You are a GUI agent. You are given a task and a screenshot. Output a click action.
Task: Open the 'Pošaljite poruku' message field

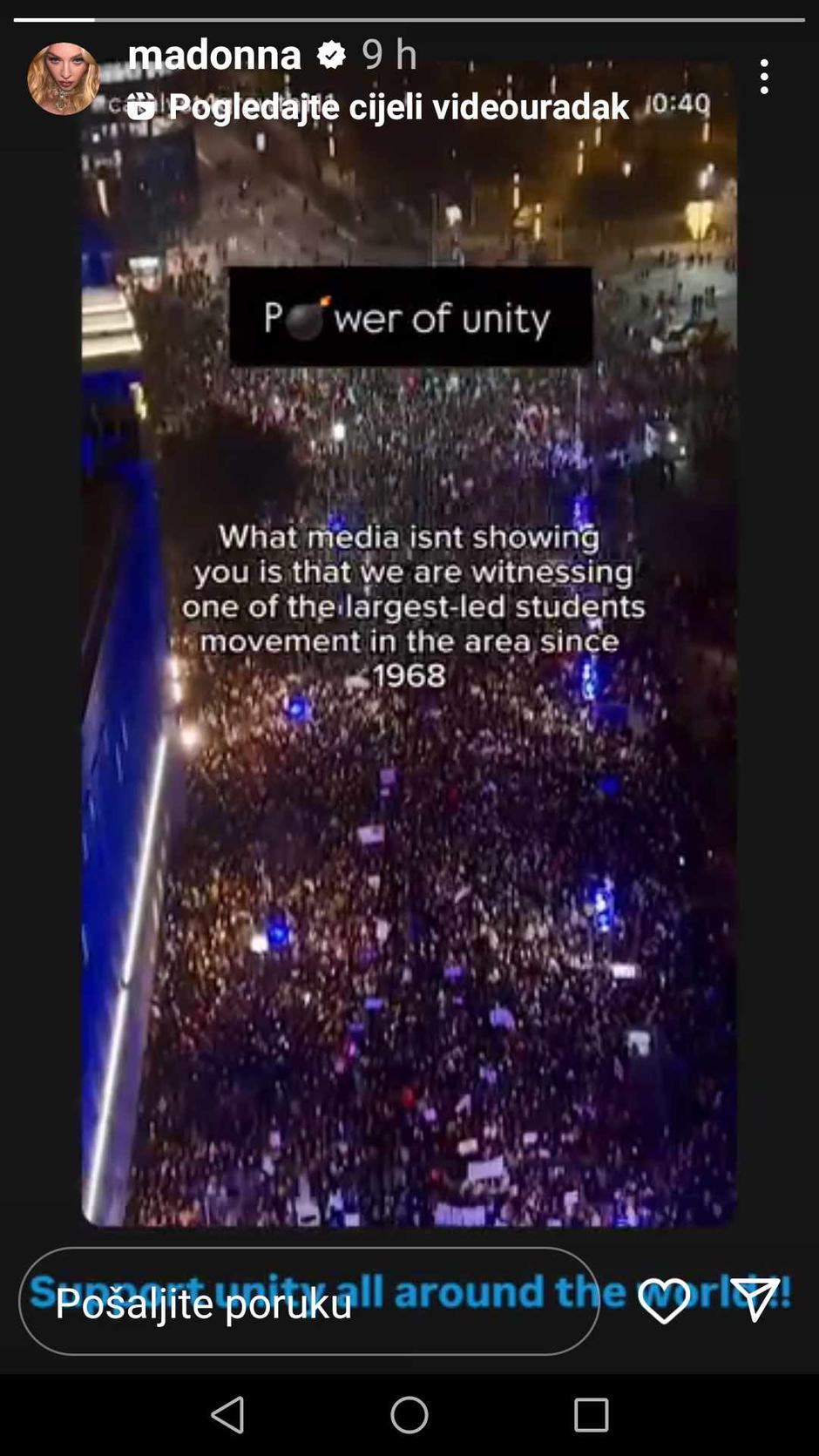coord(308,1302)
